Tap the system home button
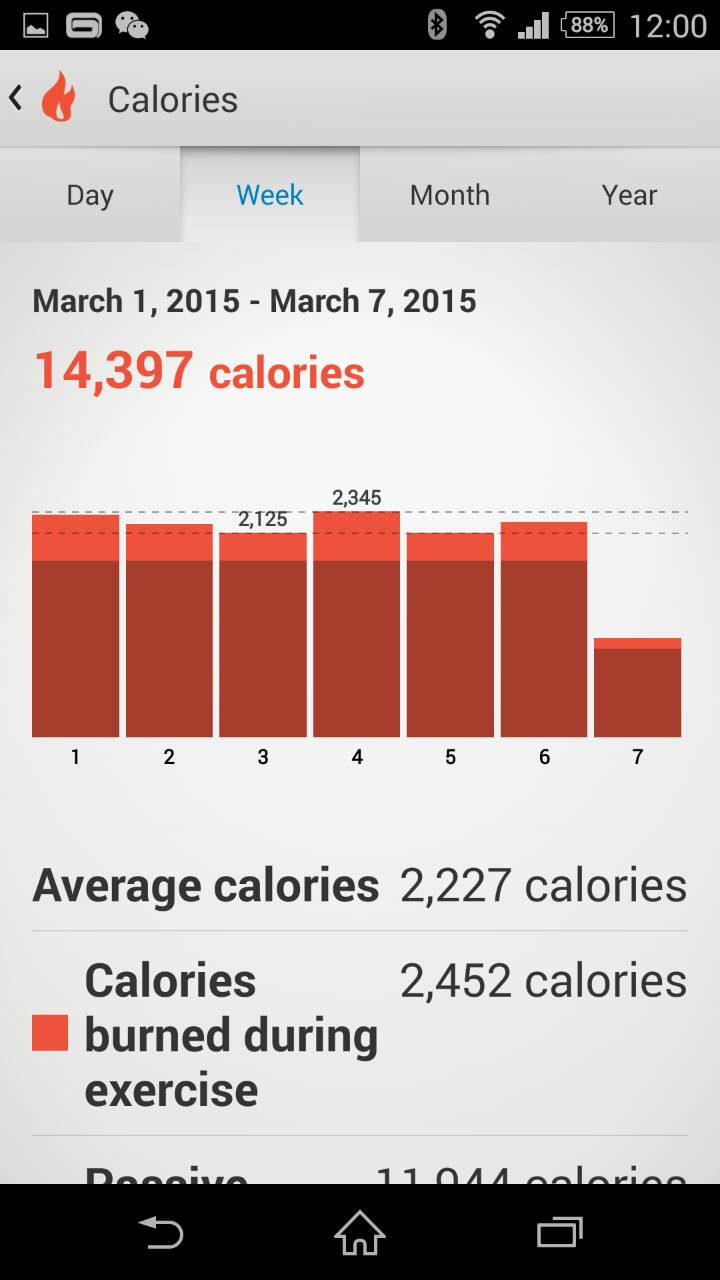Screen dimensions: 720x1280 click(360, 1232)
